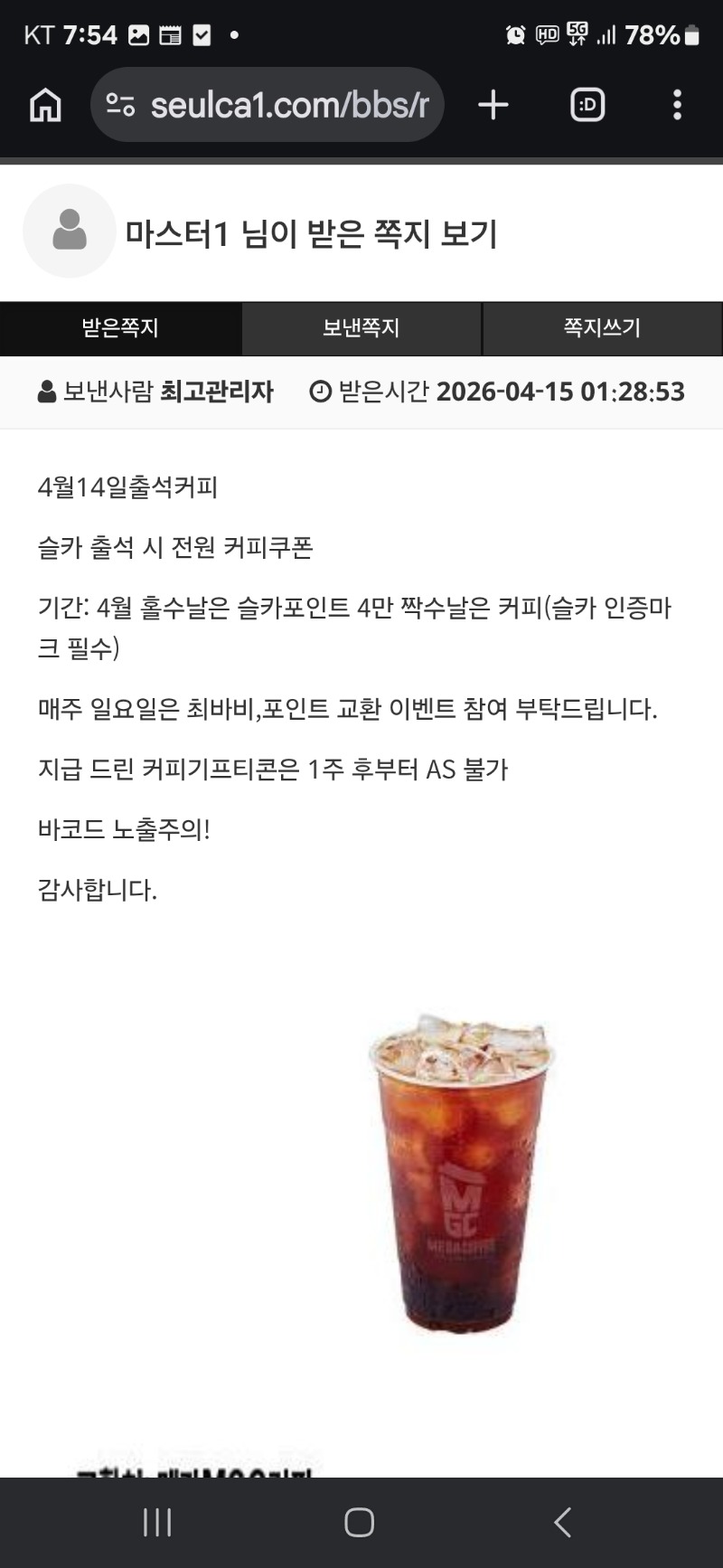The width and height of the screenshot is (723, 1568).
Task: Tap the seulca1.com address bar
Action: (289, 105)
